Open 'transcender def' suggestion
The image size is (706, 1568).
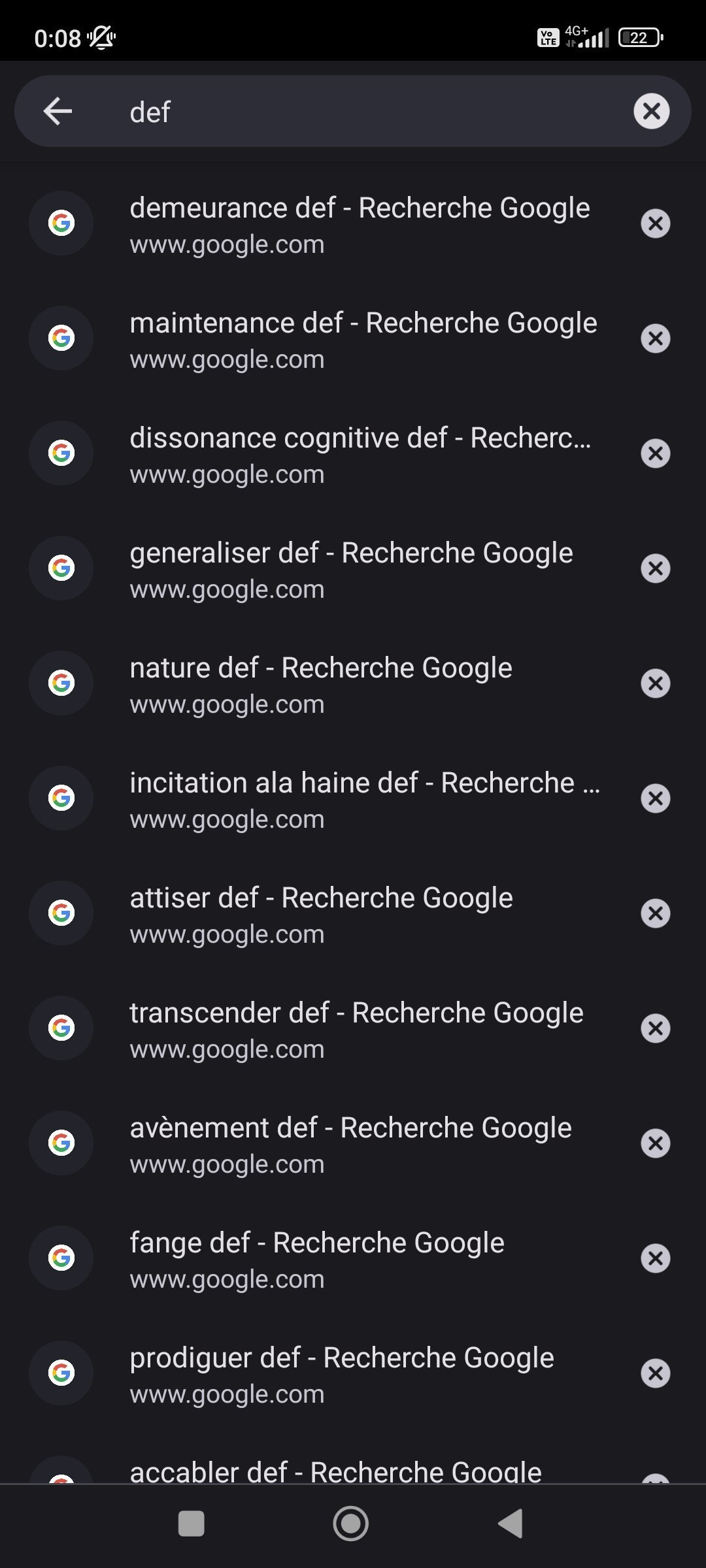353,1029
